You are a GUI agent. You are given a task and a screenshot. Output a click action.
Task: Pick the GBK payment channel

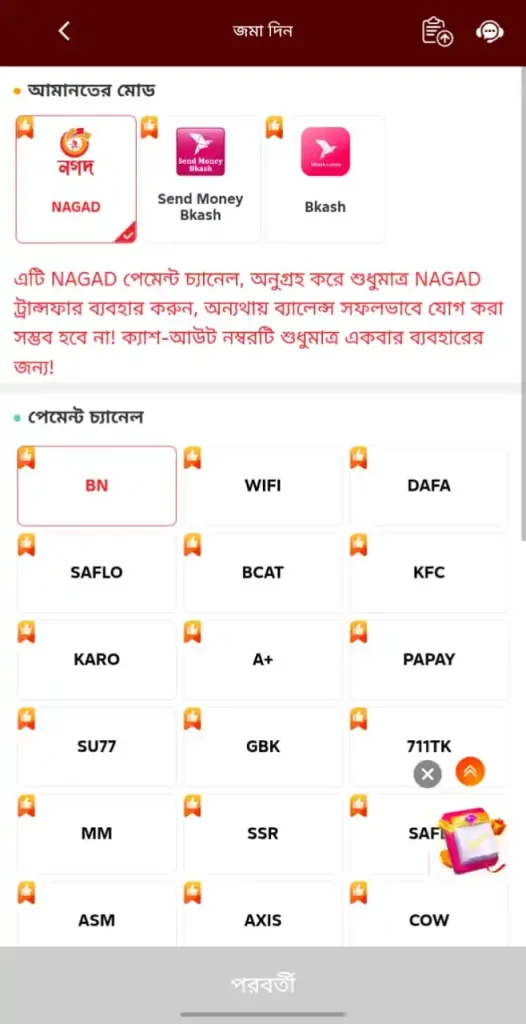click(x=263, y=746)
